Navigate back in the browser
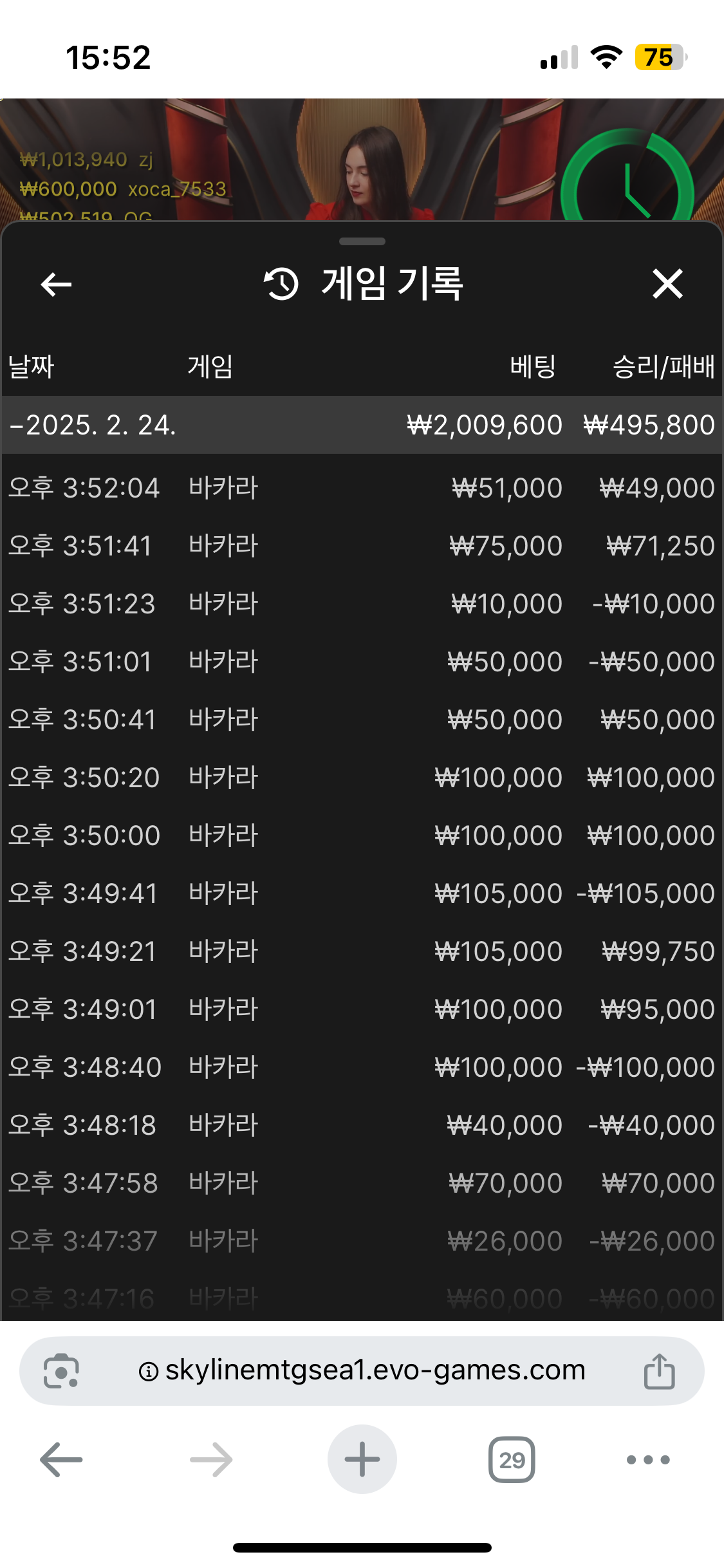724x1568 pixels. click(x=61, y=1459)
